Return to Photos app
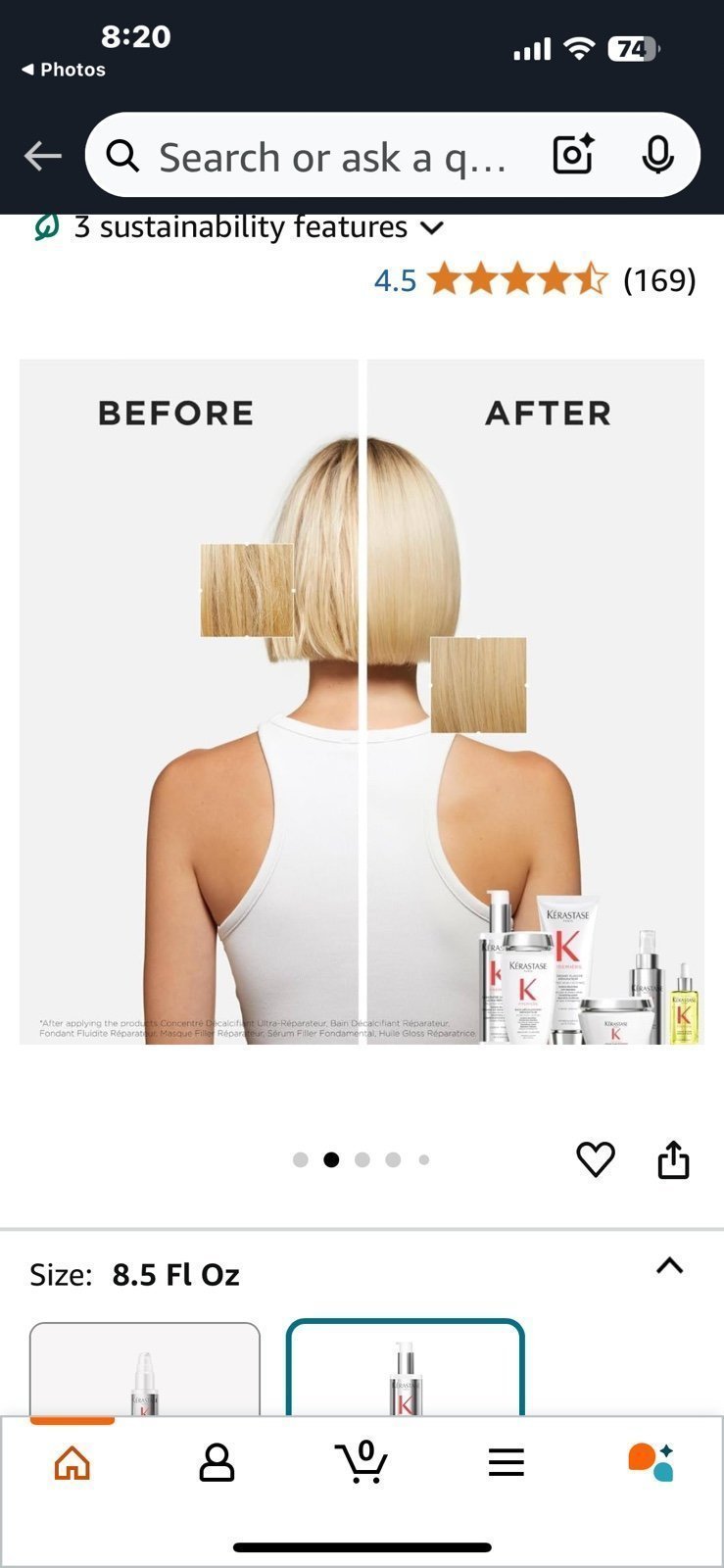Viewport: 724px width, 1568px height. [64, 70]
